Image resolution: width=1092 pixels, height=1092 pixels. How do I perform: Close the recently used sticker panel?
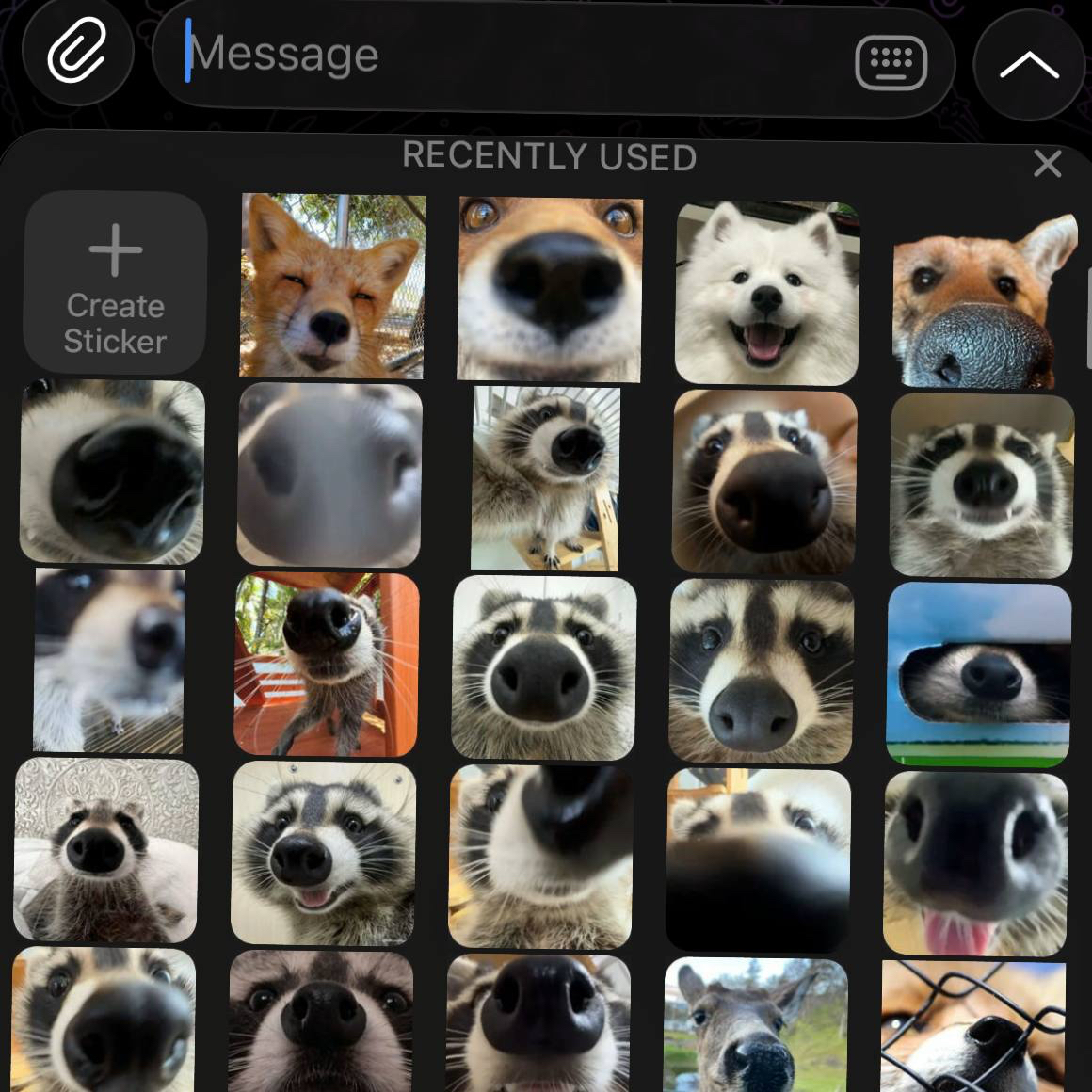click(x=1047, y=164)
